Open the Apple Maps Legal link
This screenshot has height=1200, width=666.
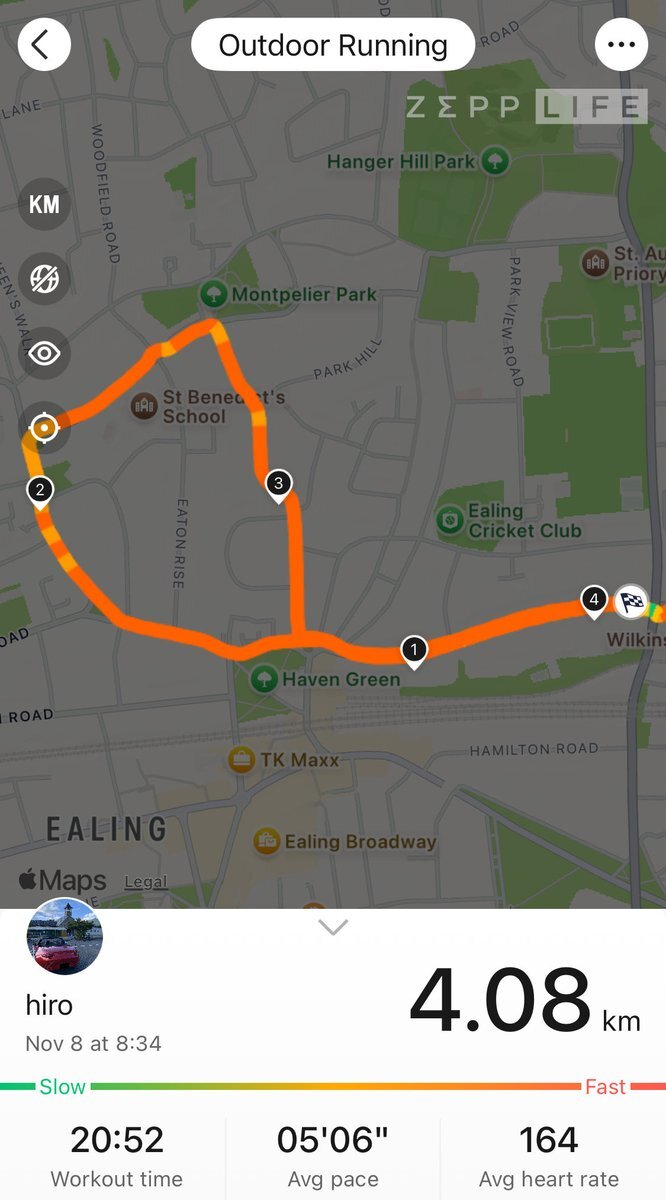(x=145, y=882)
